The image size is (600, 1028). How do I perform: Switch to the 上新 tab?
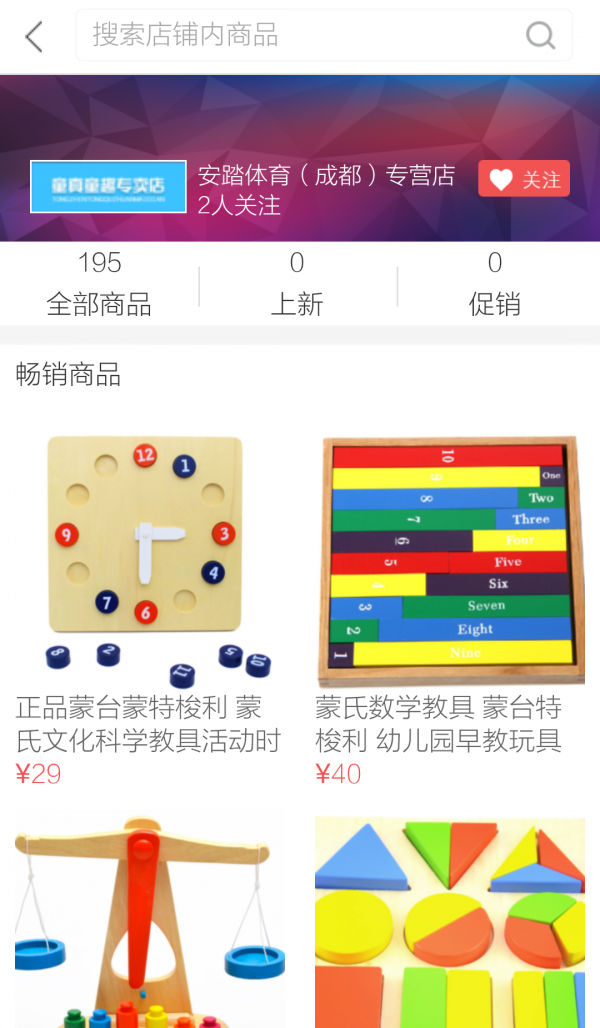point(297,284)
